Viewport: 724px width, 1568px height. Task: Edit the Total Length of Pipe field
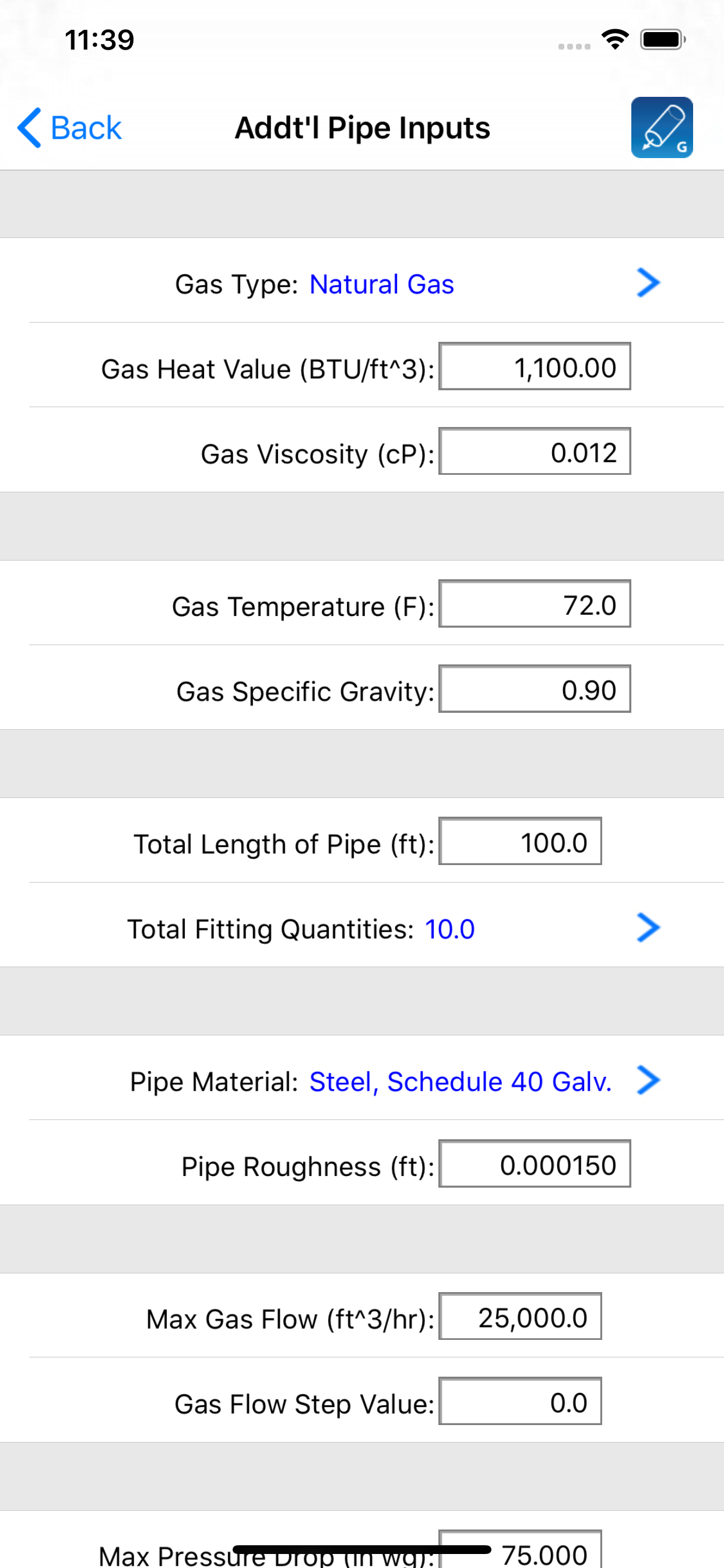[519, 841]
